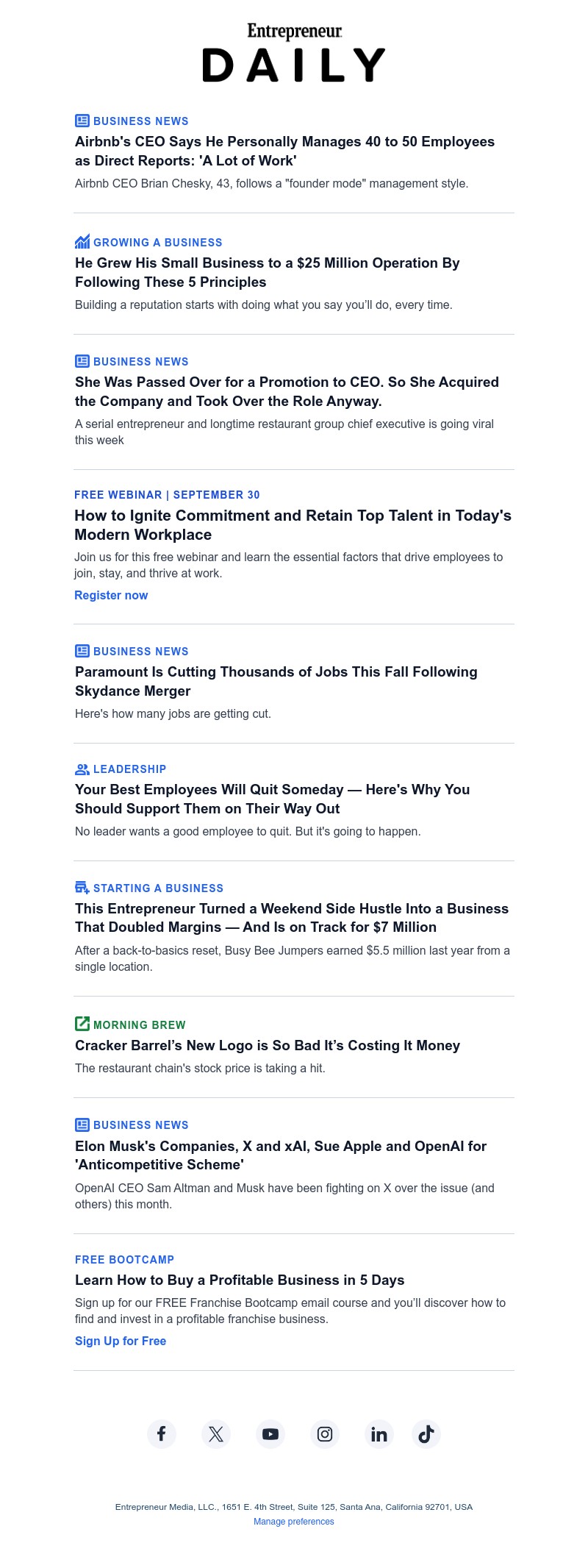The height and width of the screenshot is (1568, 588).
Task: Tap the Register now webinar link
Action: click(111, 595)
